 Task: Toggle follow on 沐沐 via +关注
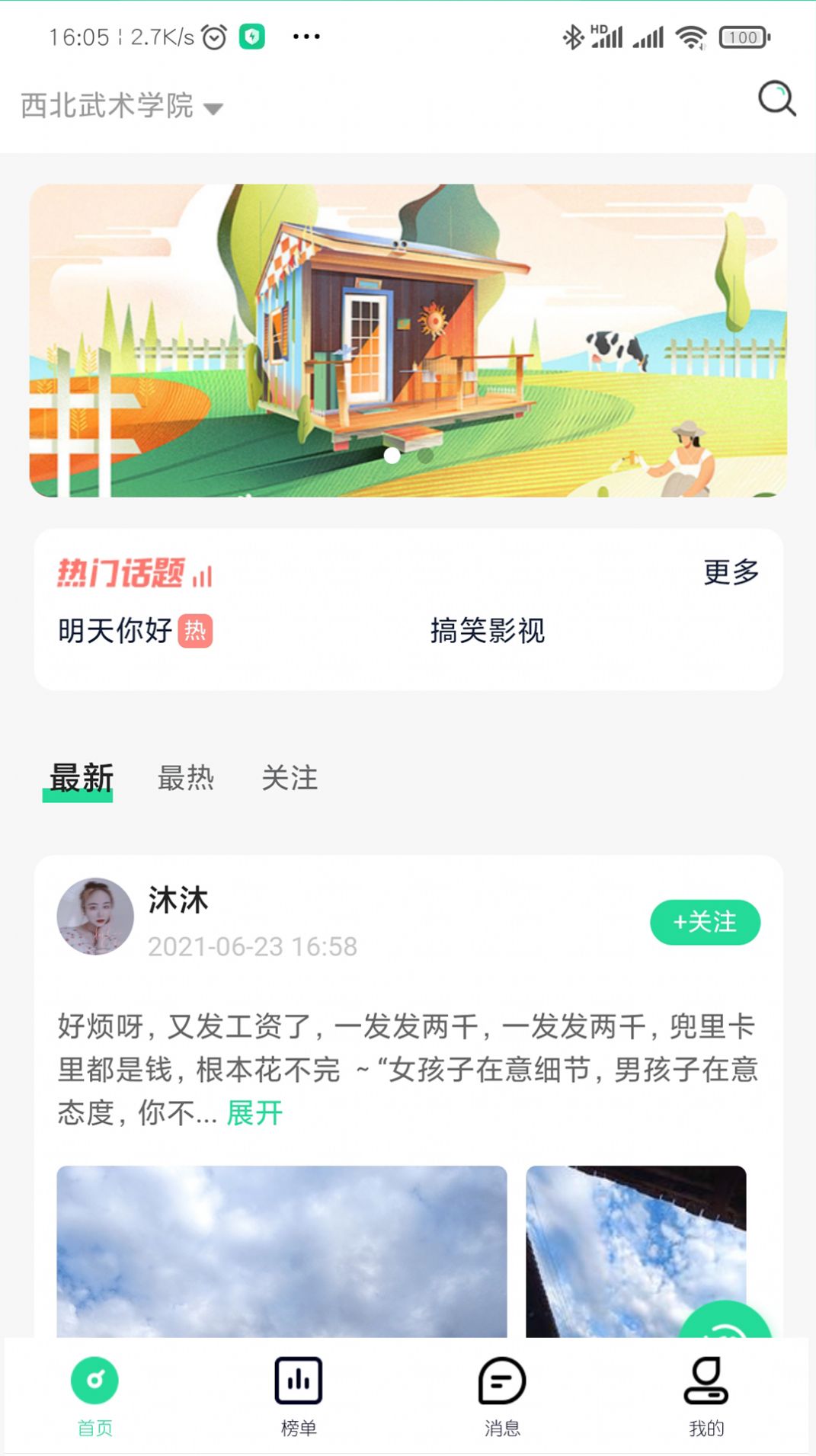[x=704, y=923]
